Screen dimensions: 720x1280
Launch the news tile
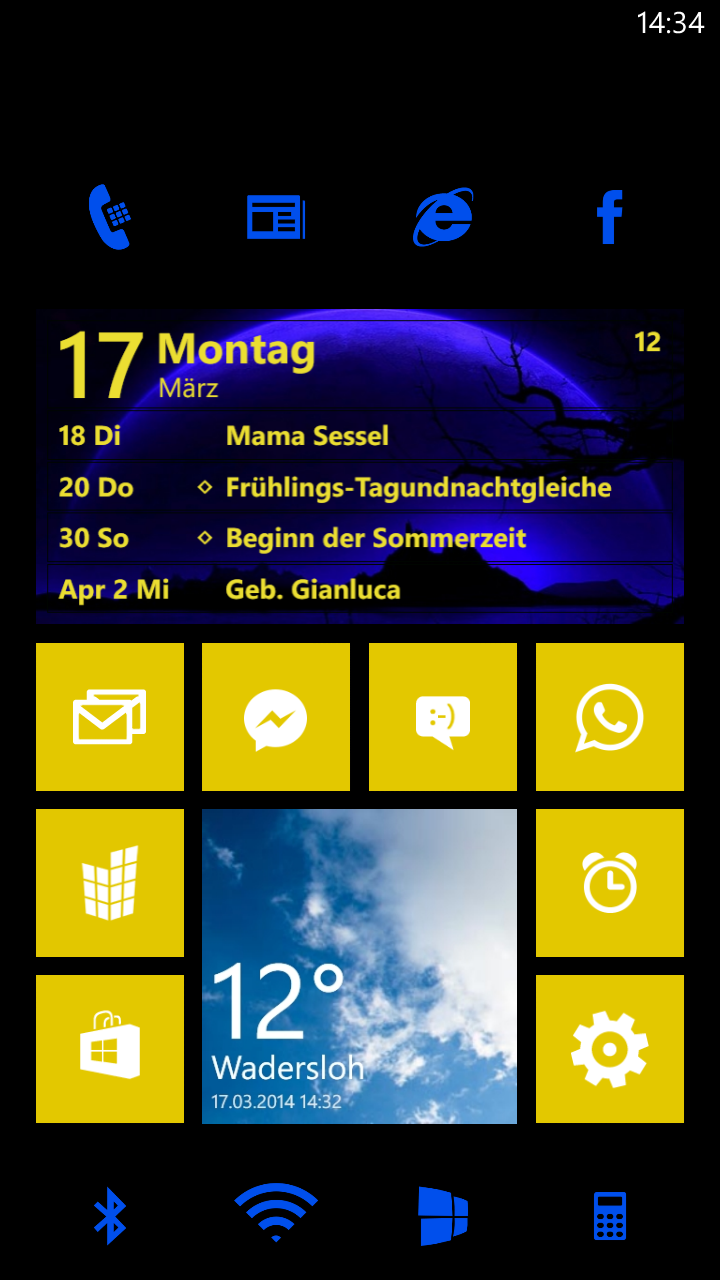coord(276,216)
